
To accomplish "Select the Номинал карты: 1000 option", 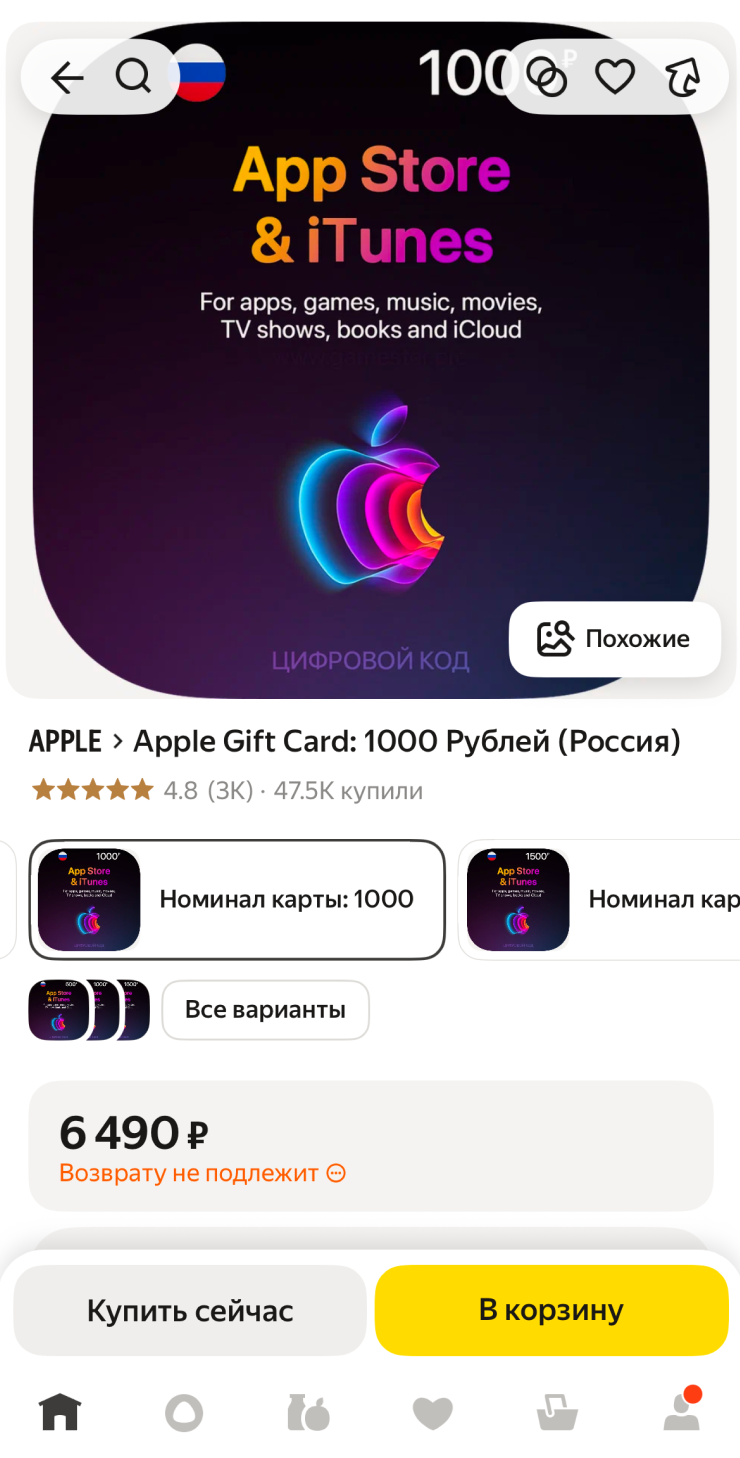I will click(237, 899).
